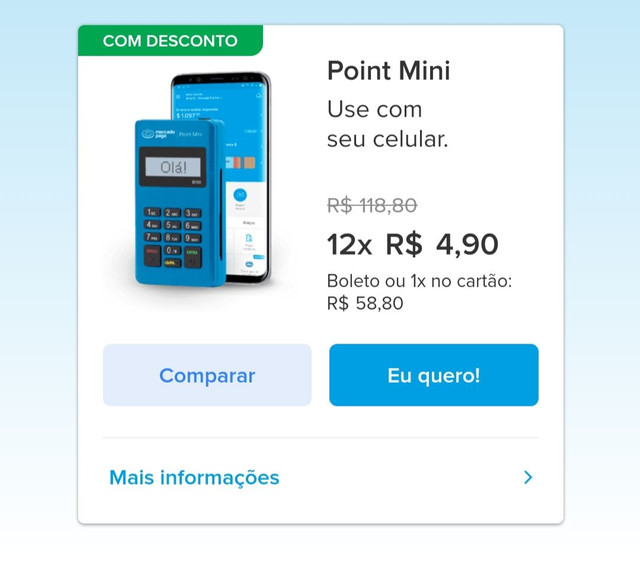Open Mais informações row
The image size is (640, 570).
(320, 478)
